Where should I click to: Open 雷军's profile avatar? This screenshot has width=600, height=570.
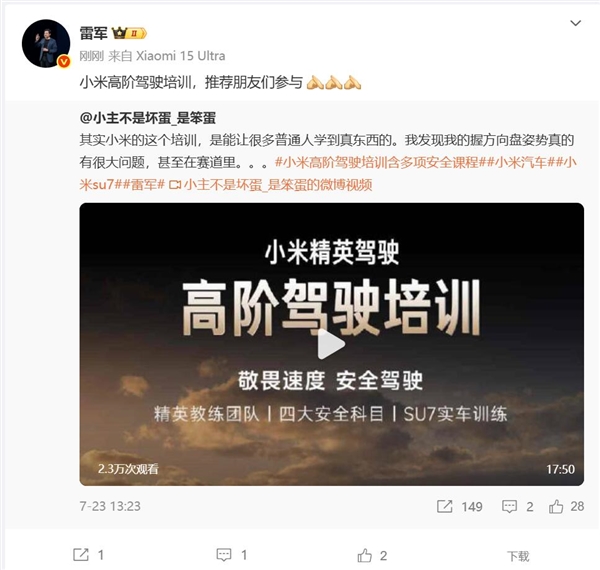coord(47,44)
